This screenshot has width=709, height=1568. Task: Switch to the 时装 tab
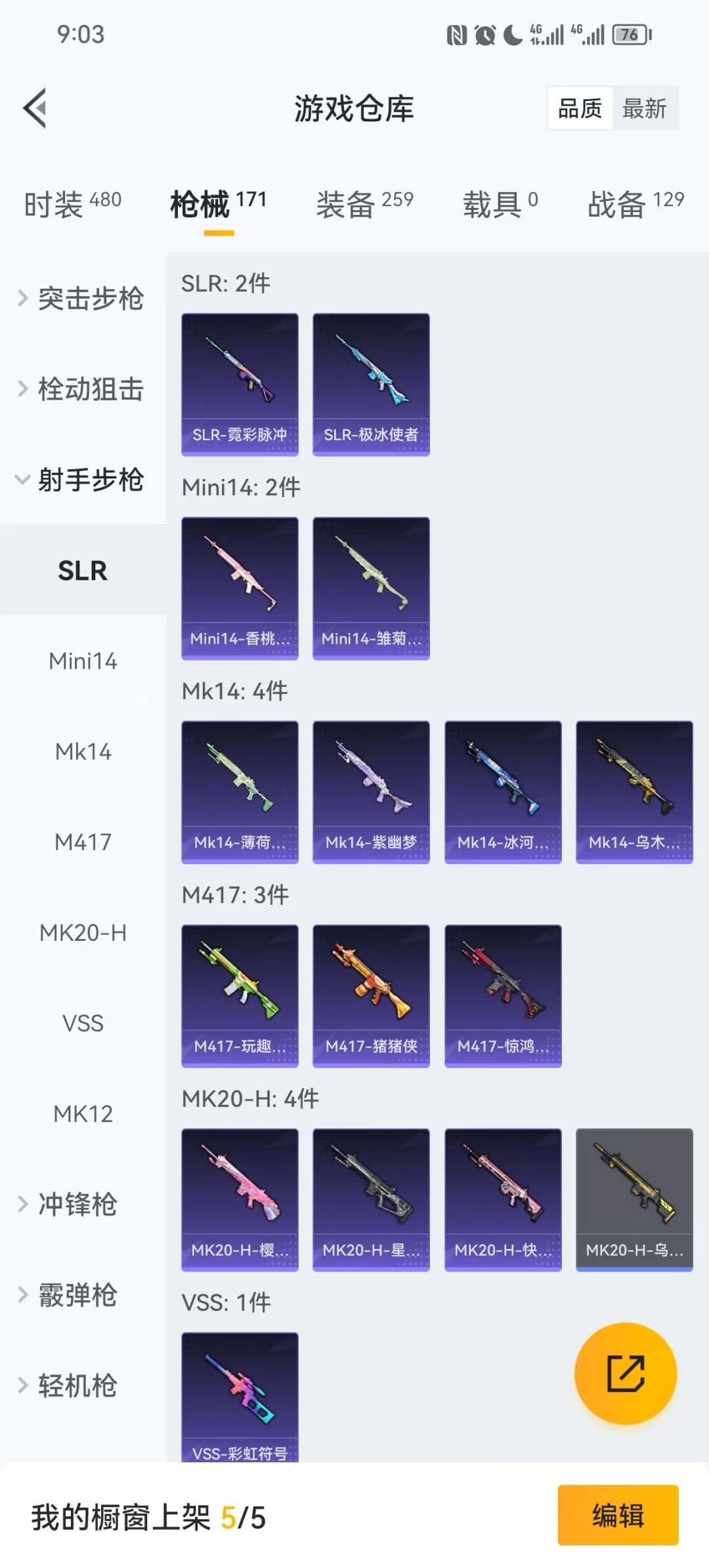(x=72, y=203)
